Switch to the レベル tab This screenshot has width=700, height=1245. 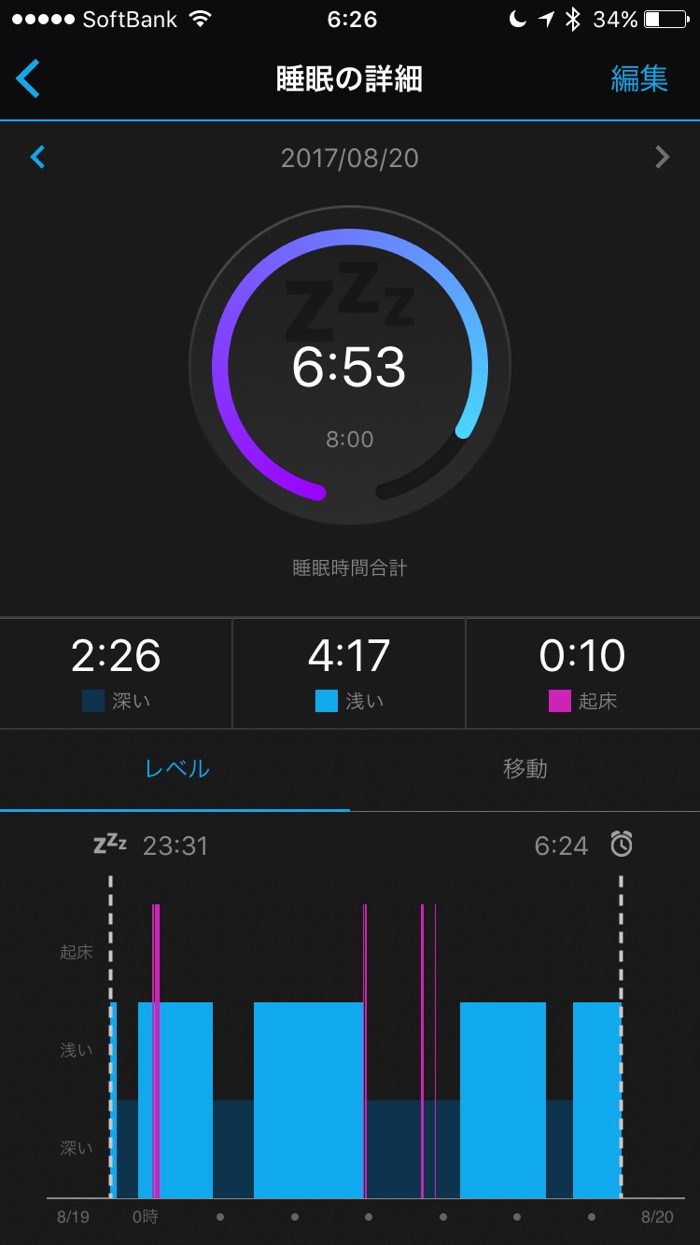[176, 769]
